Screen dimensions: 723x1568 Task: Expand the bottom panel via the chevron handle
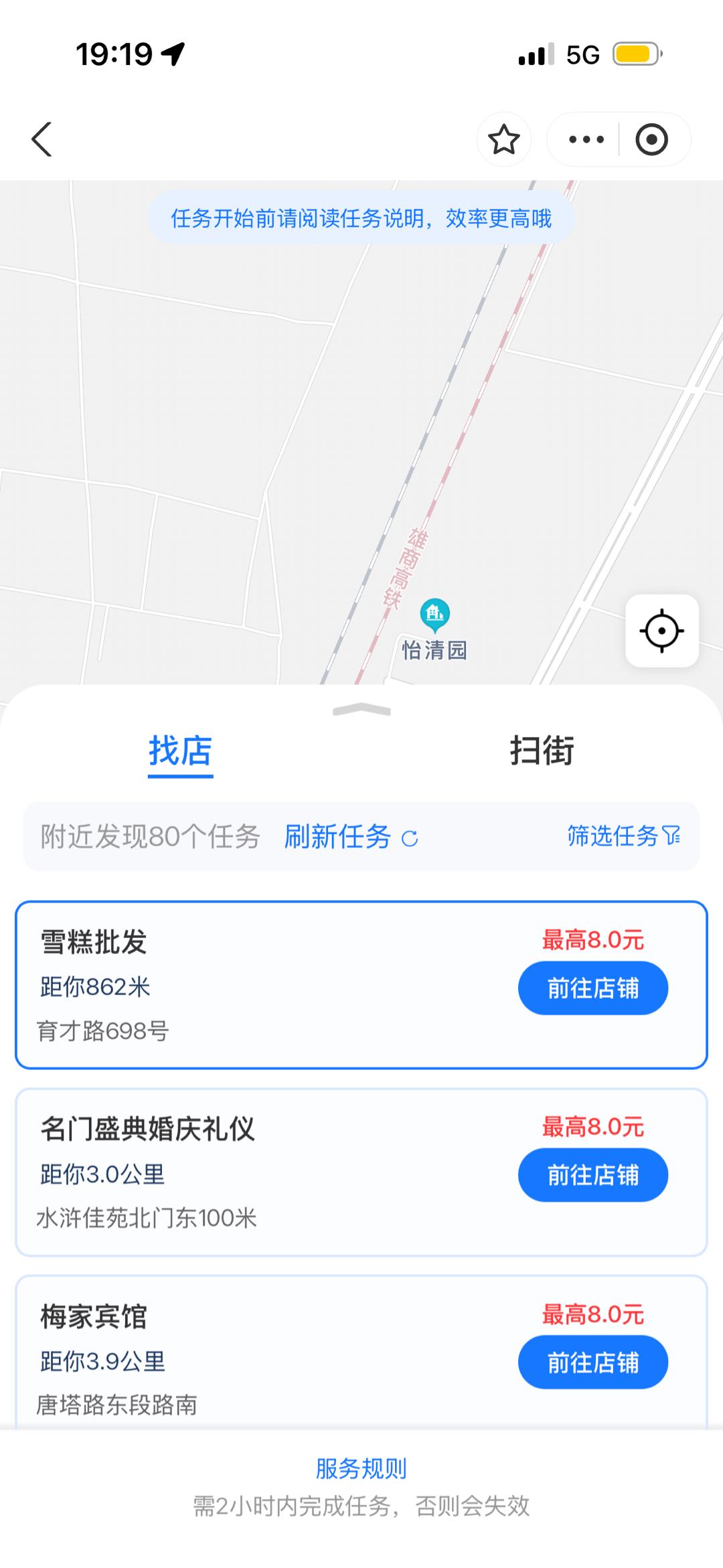tap(361, 709)
